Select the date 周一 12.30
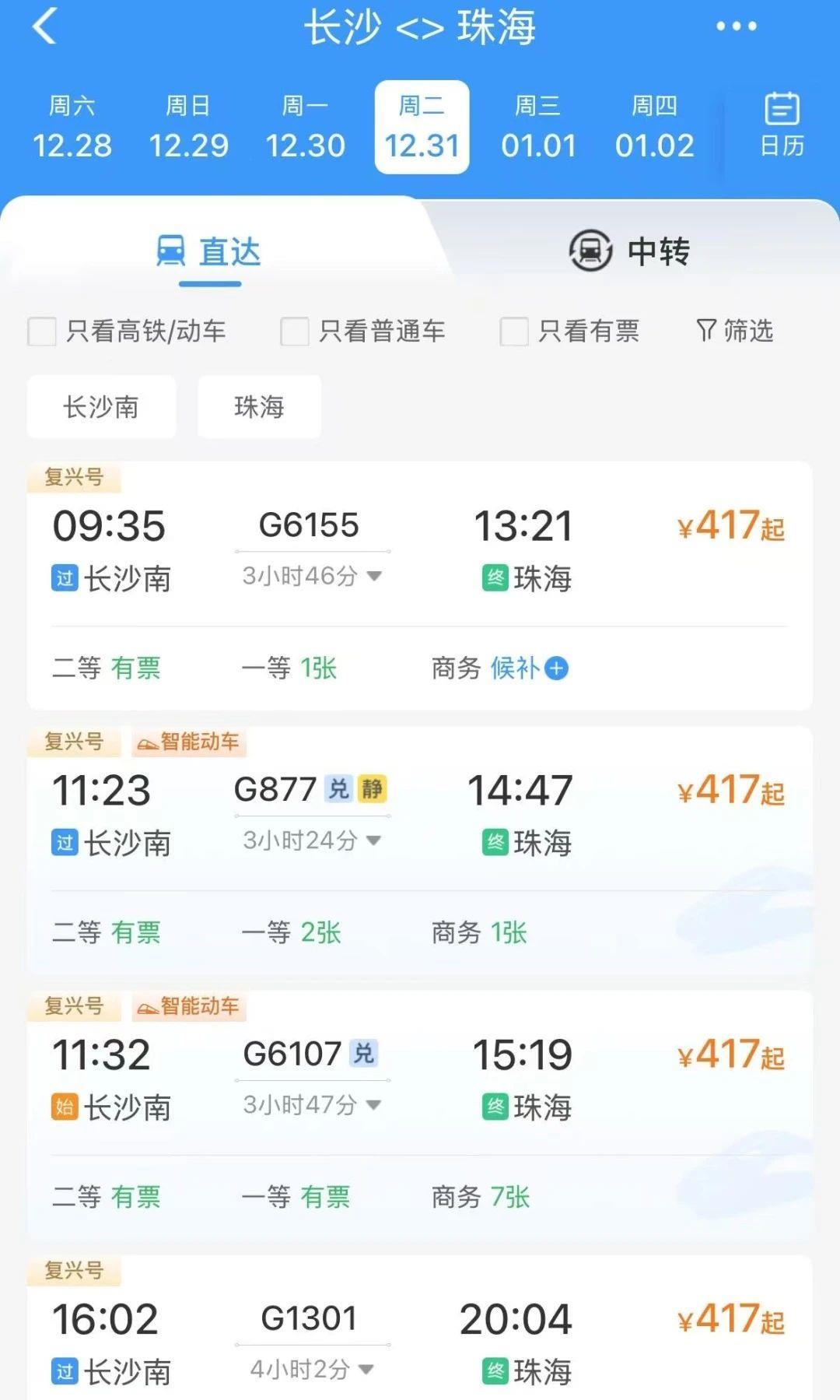Viewport: 840px width, 1400px height. pyautogui.click(x=305, y=128)
